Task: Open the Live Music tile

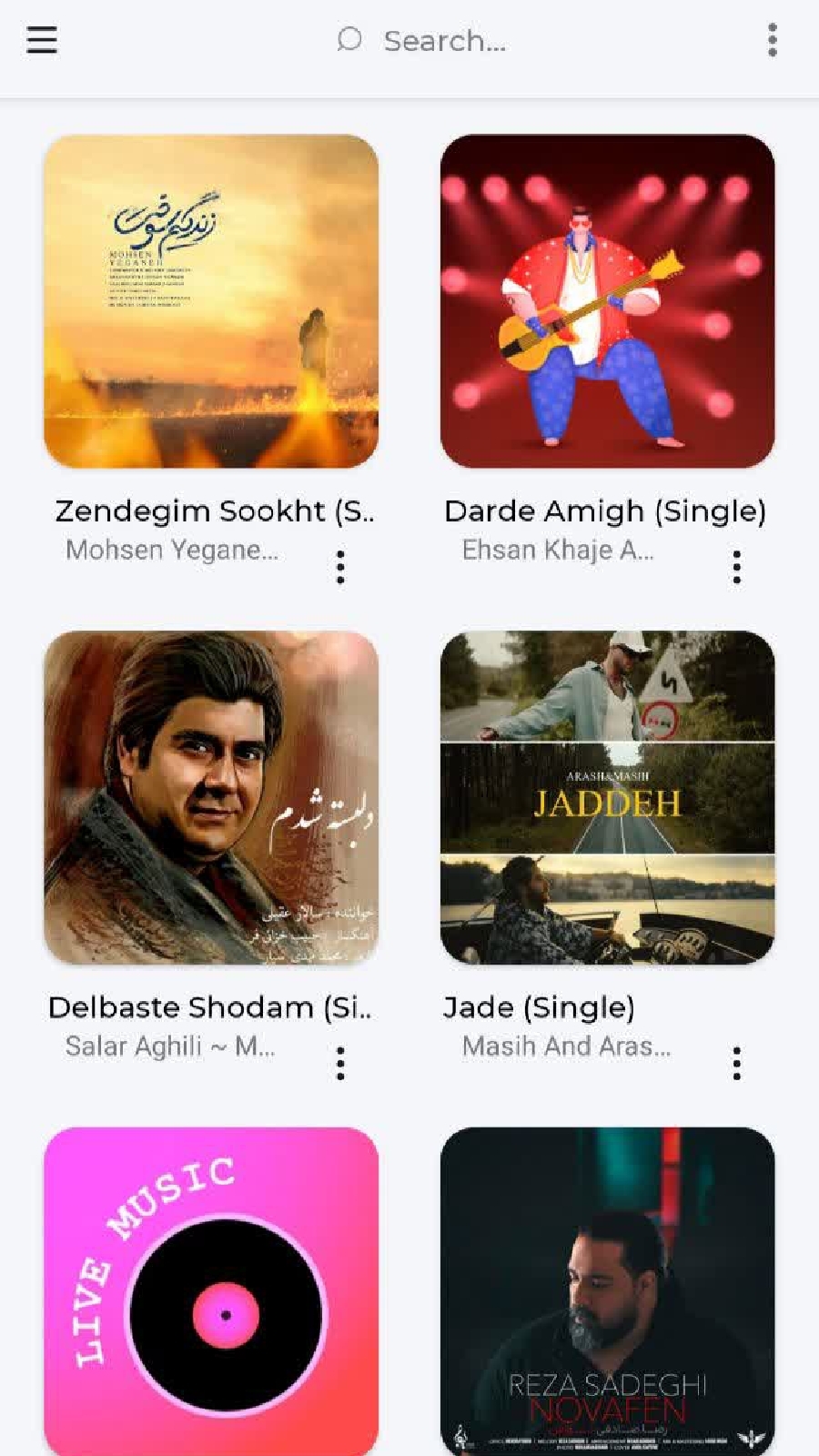Action: tap(211, 1290)
